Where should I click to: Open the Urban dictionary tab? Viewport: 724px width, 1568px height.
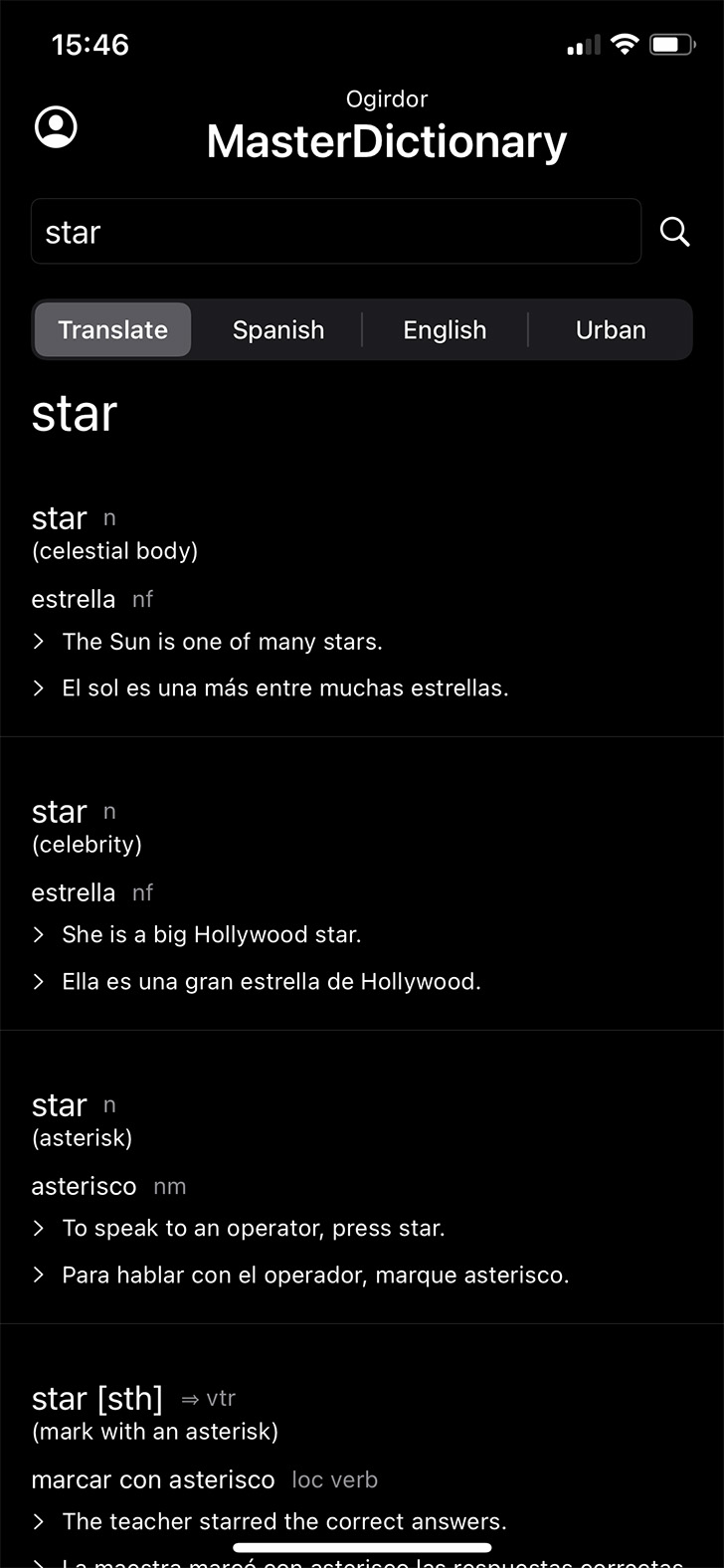pos(611,330)
